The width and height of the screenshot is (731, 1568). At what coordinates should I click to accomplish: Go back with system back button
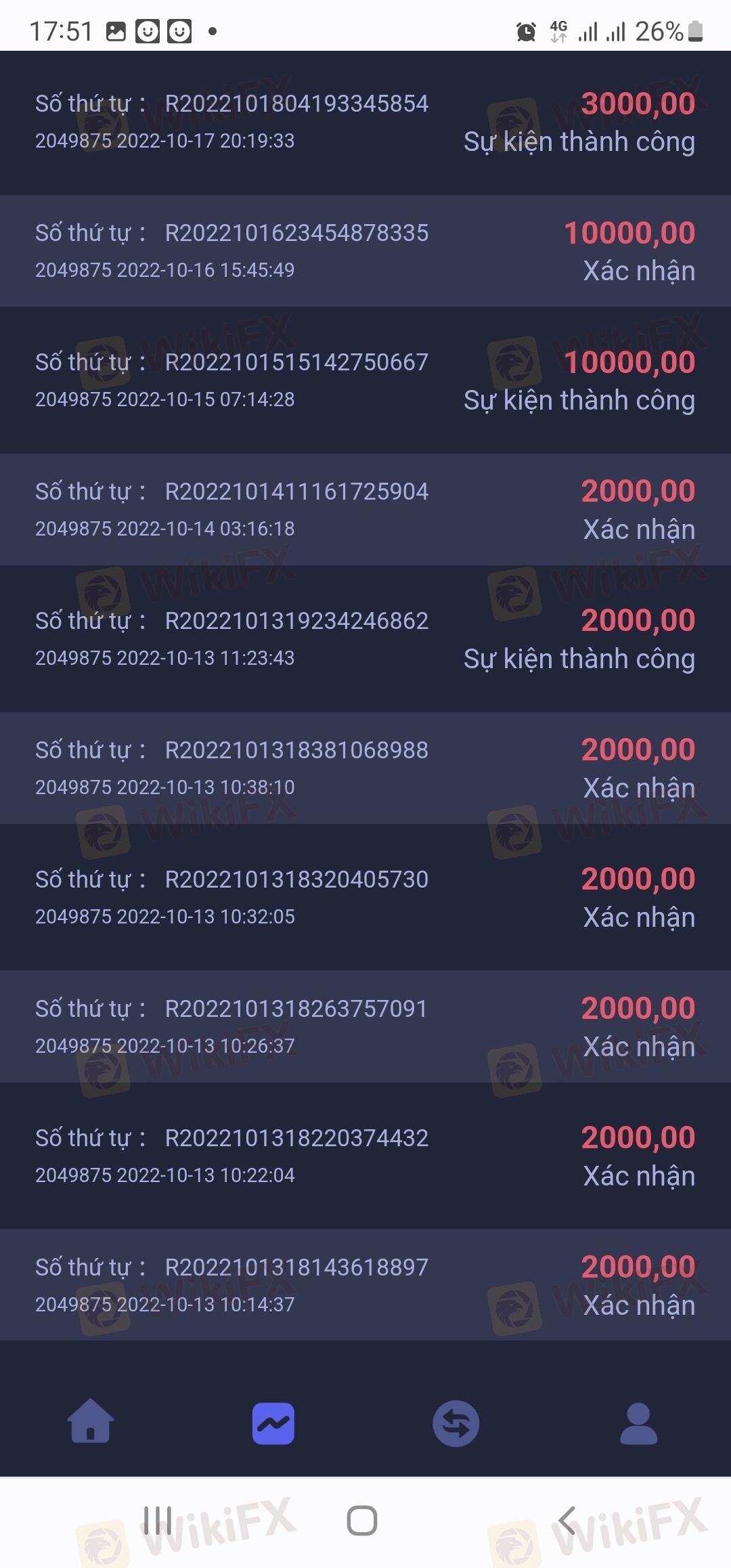pyautogui.click(x=567, y=1521)
